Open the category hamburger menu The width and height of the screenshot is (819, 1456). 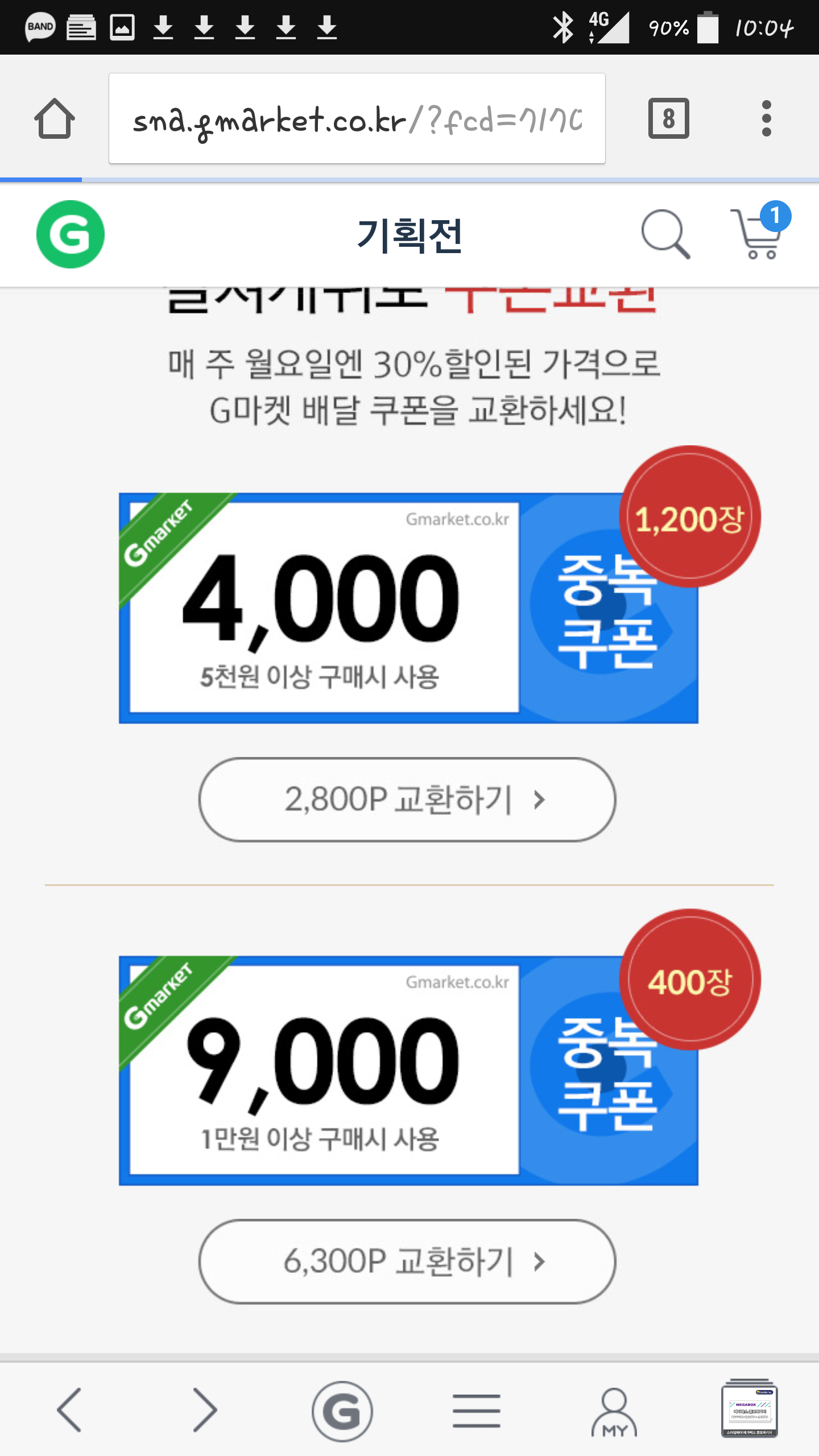(477, 1410)
